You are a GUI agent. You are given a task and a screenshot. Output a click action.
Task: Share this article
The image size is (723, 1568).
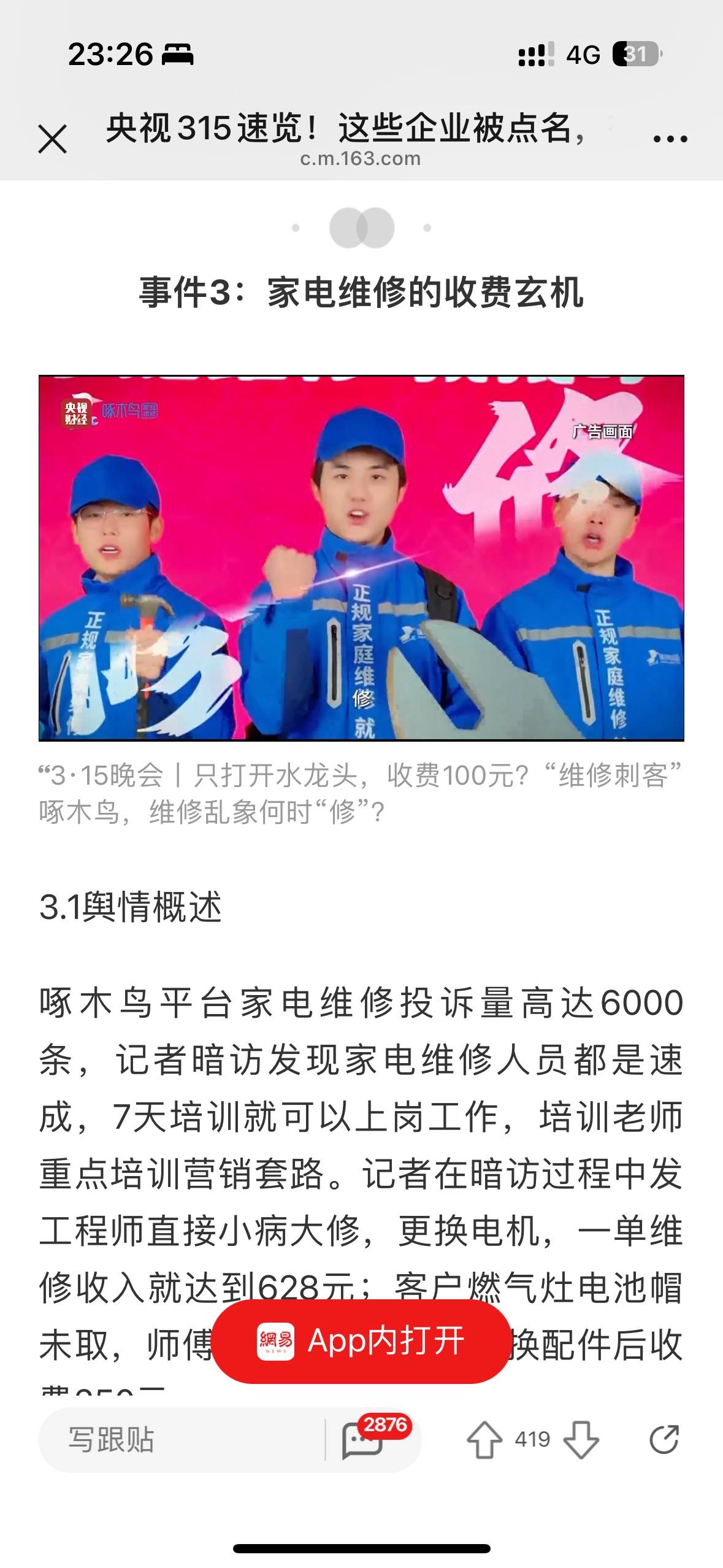(664, 1439)
